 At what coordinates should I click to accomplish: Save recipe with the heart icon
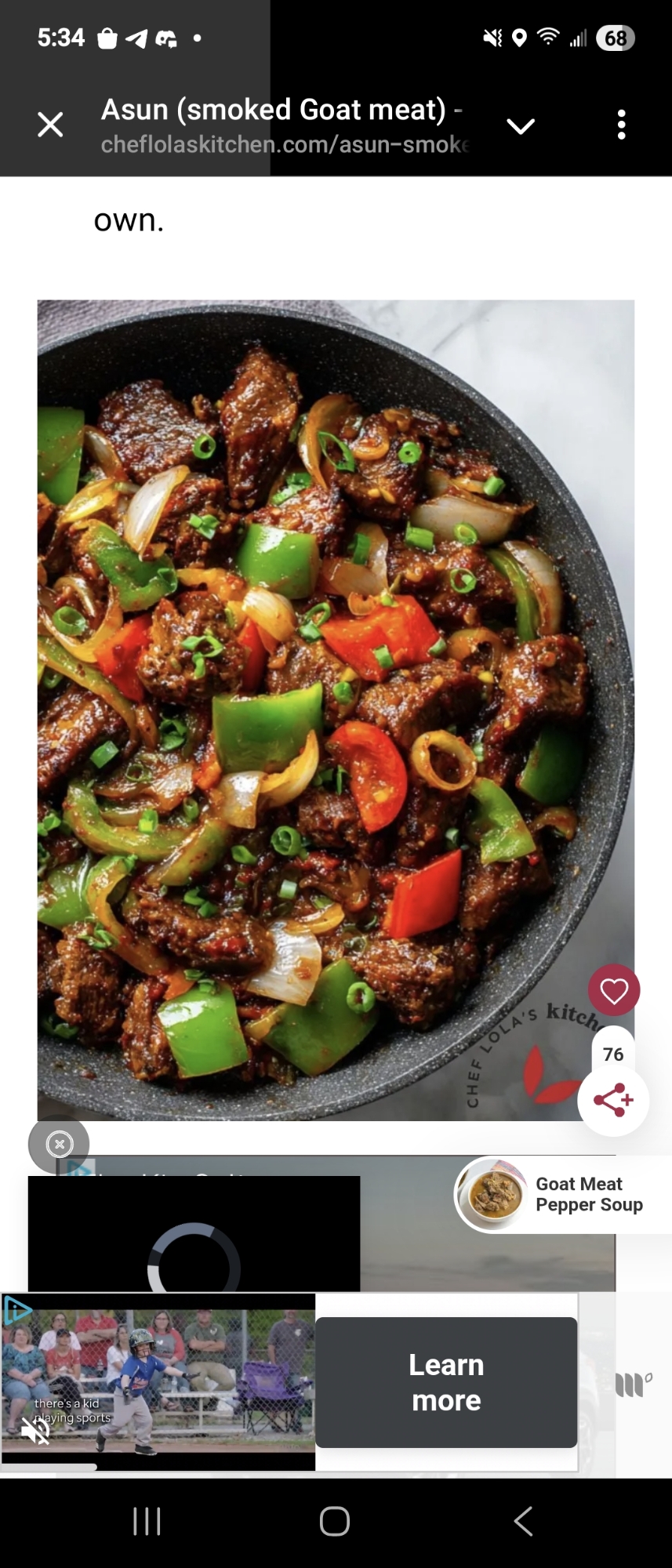click(x=614, y=991)
